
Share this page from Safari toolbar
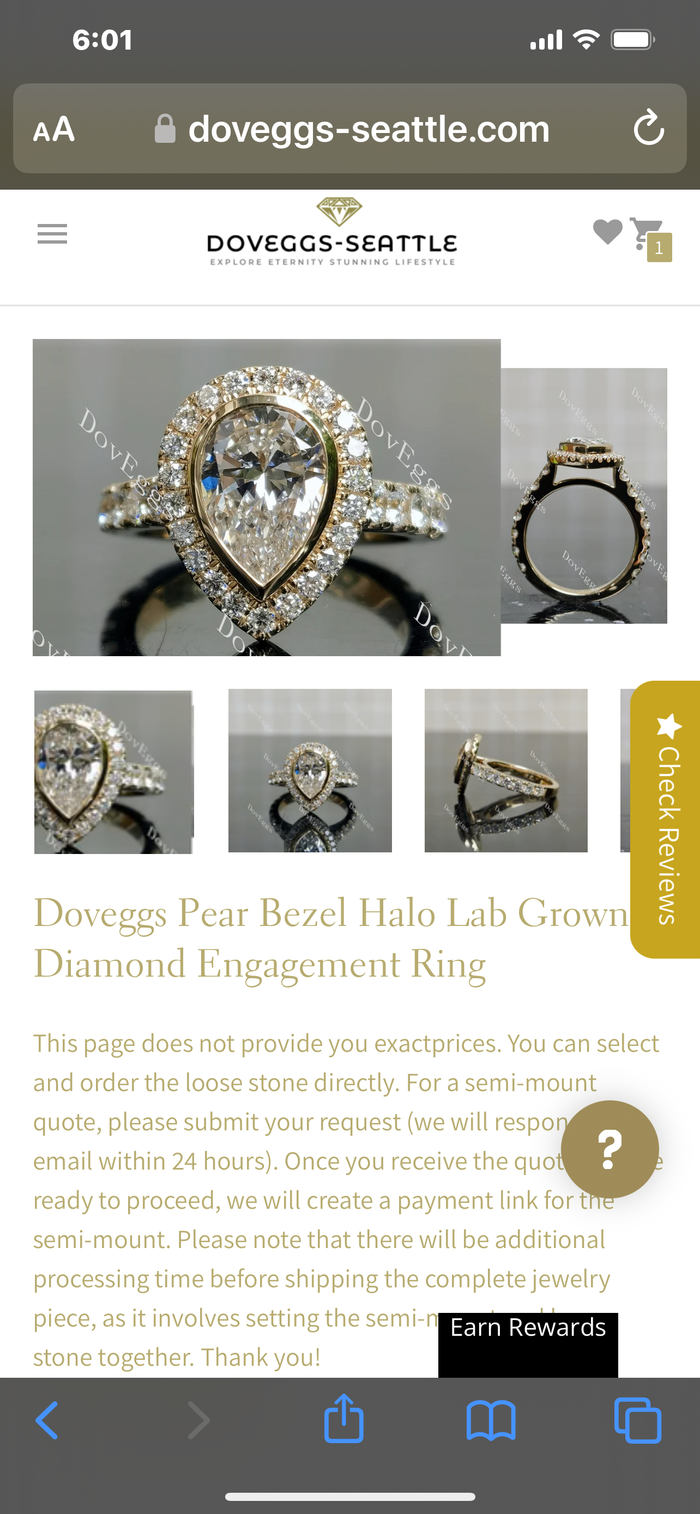pyautogui.click(x=343, y=1420)
